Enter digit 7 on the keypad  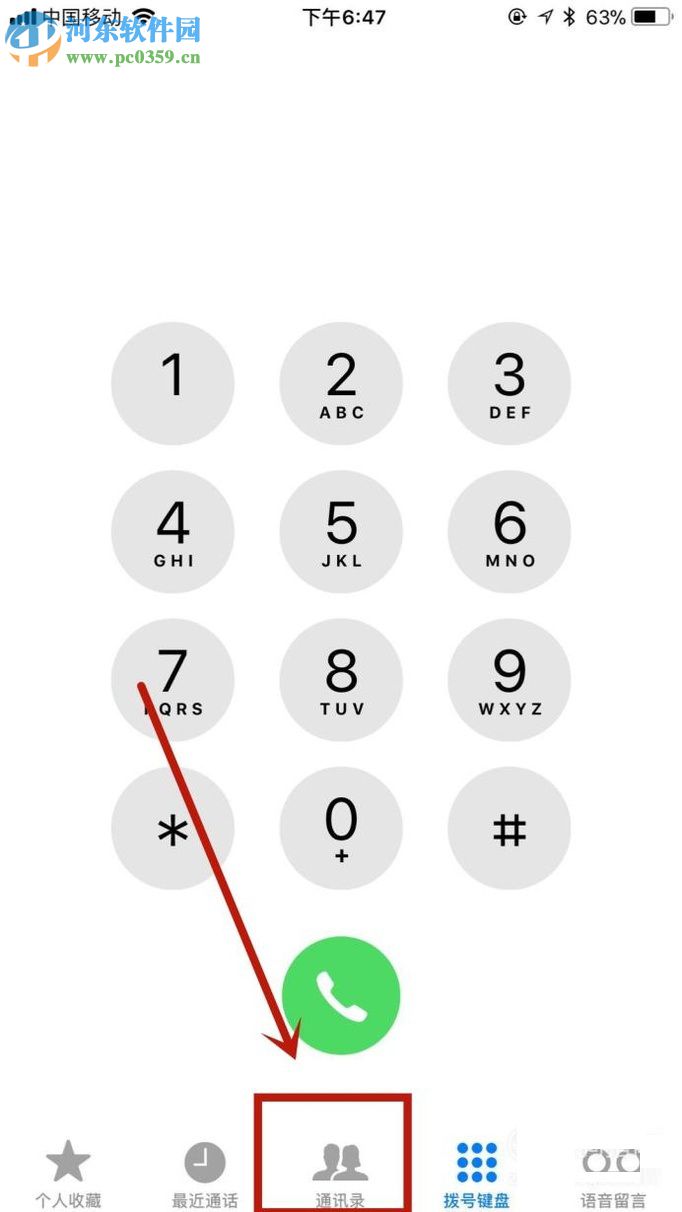click(x=173, y=680)
